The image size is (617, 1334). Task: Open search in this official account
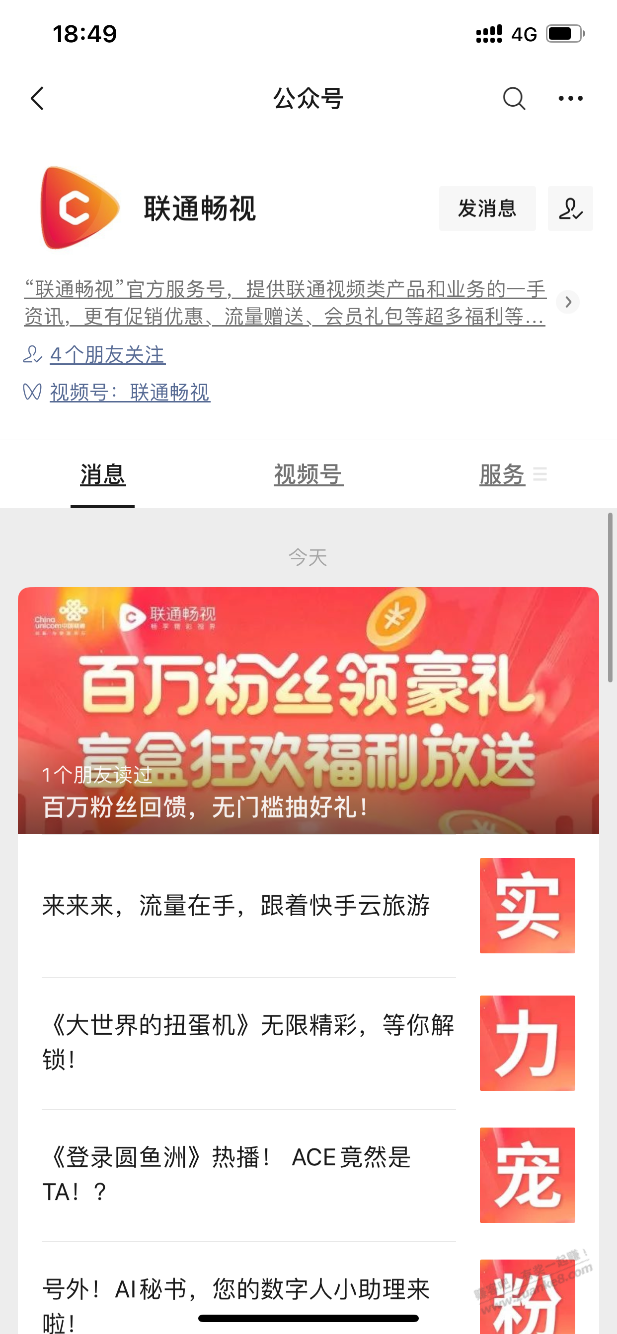514,98
